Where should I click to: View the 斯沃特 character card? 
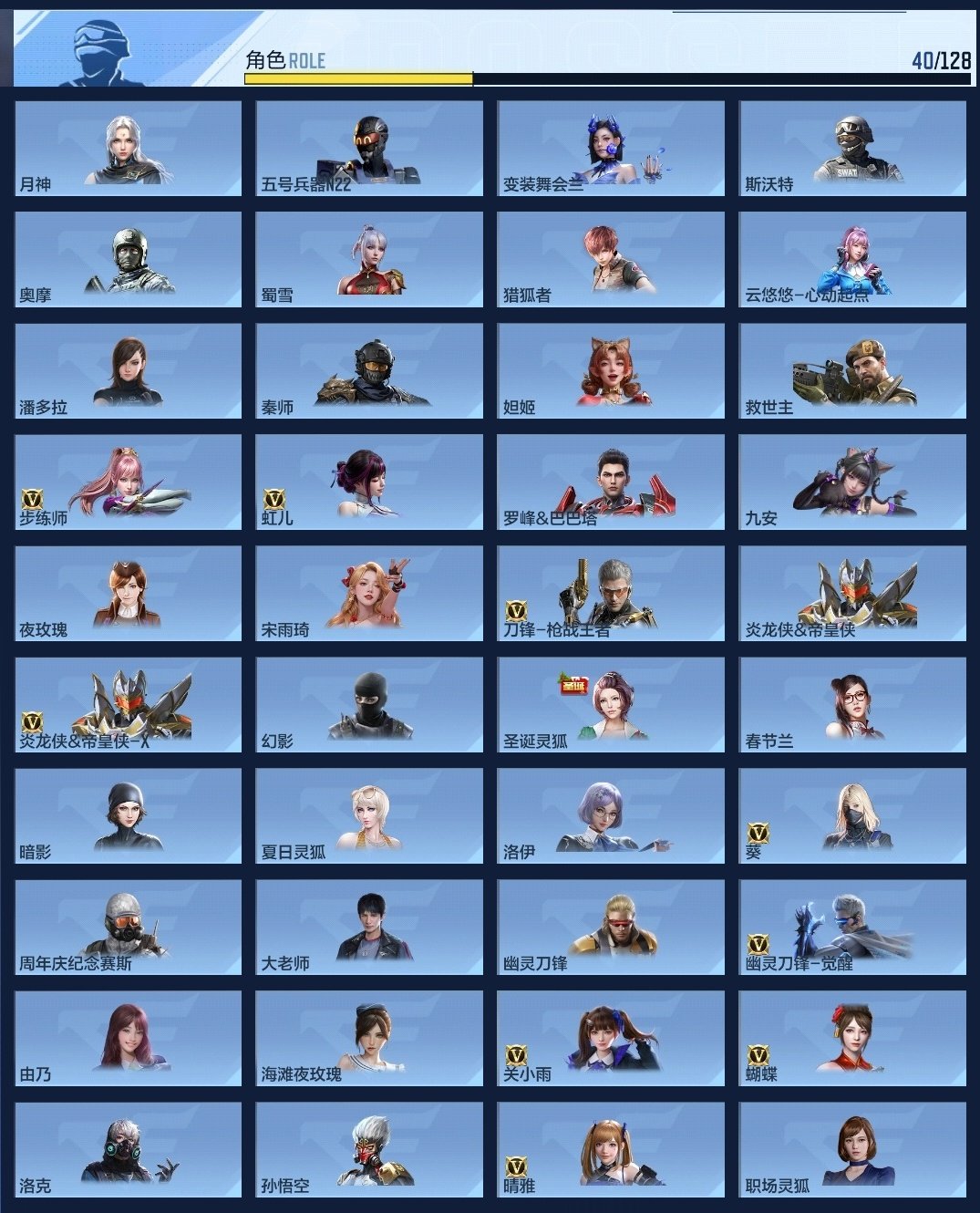[x=851, y=148]
